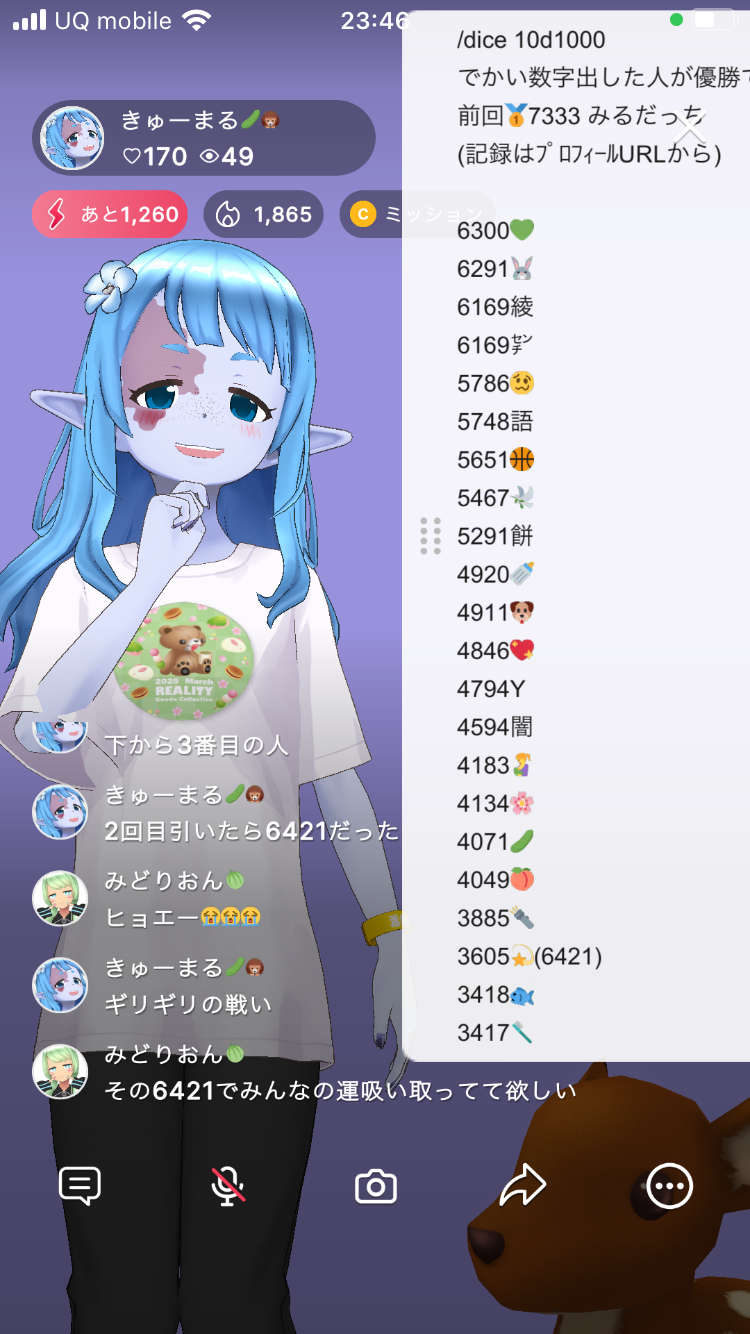Screen dimensions: 750x1334
Task: Open the 1,865 flame points chip
Action: point(264,214)
